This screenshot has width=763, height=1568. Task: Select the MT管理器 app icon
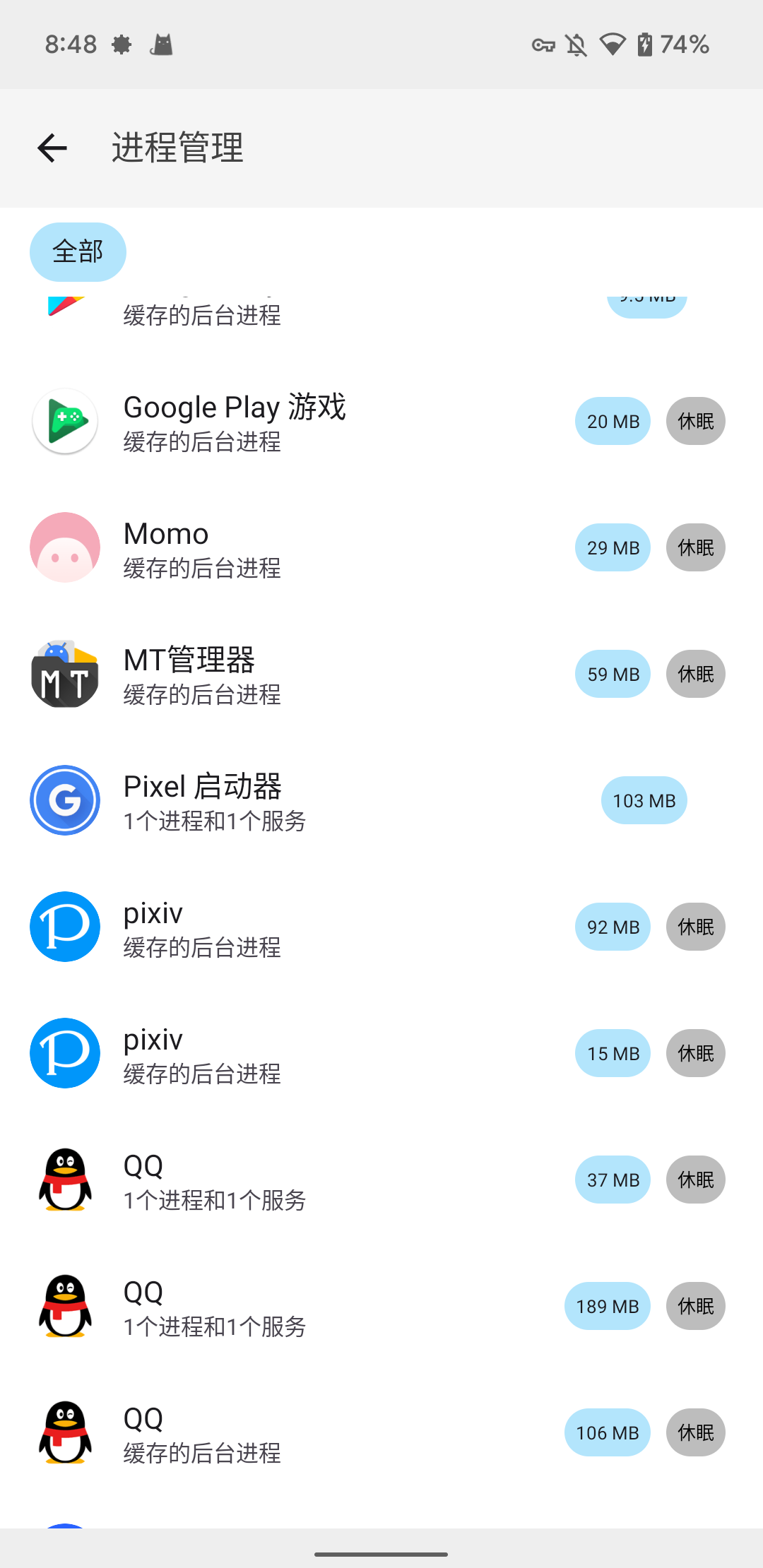click(x=64, y=674)
